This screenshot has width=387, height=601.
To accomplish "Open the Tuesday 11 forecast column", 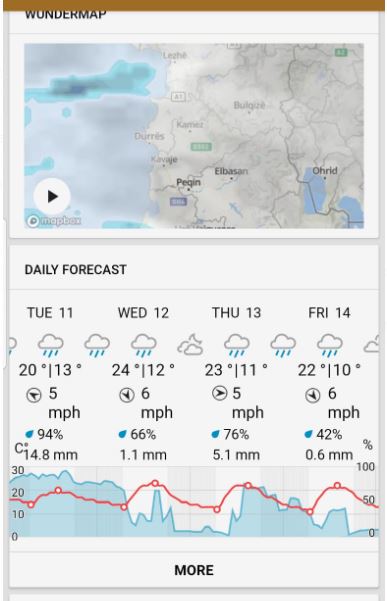I will pos(50,383).
